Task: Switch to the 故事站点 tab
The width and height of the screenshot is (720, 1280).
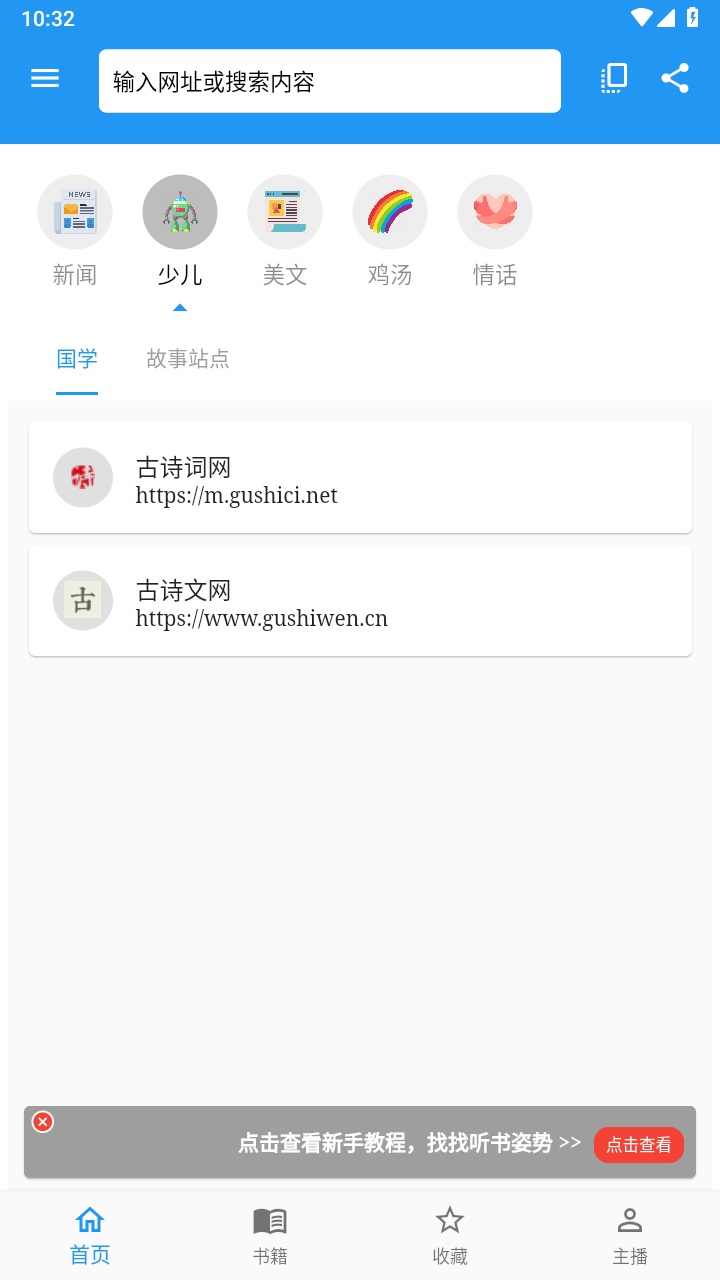Action: click(187, 359)
